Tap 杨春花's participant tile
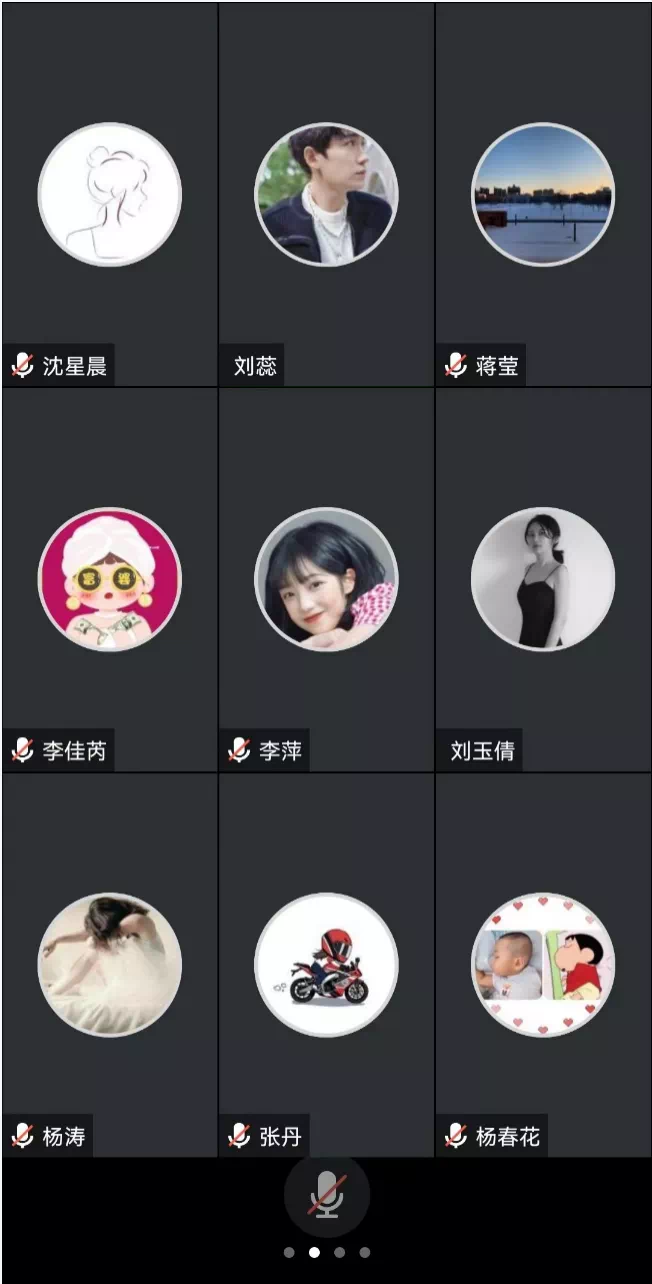Image resolution: width=652 pixels, height=1284 pixels. pos(543,965)
